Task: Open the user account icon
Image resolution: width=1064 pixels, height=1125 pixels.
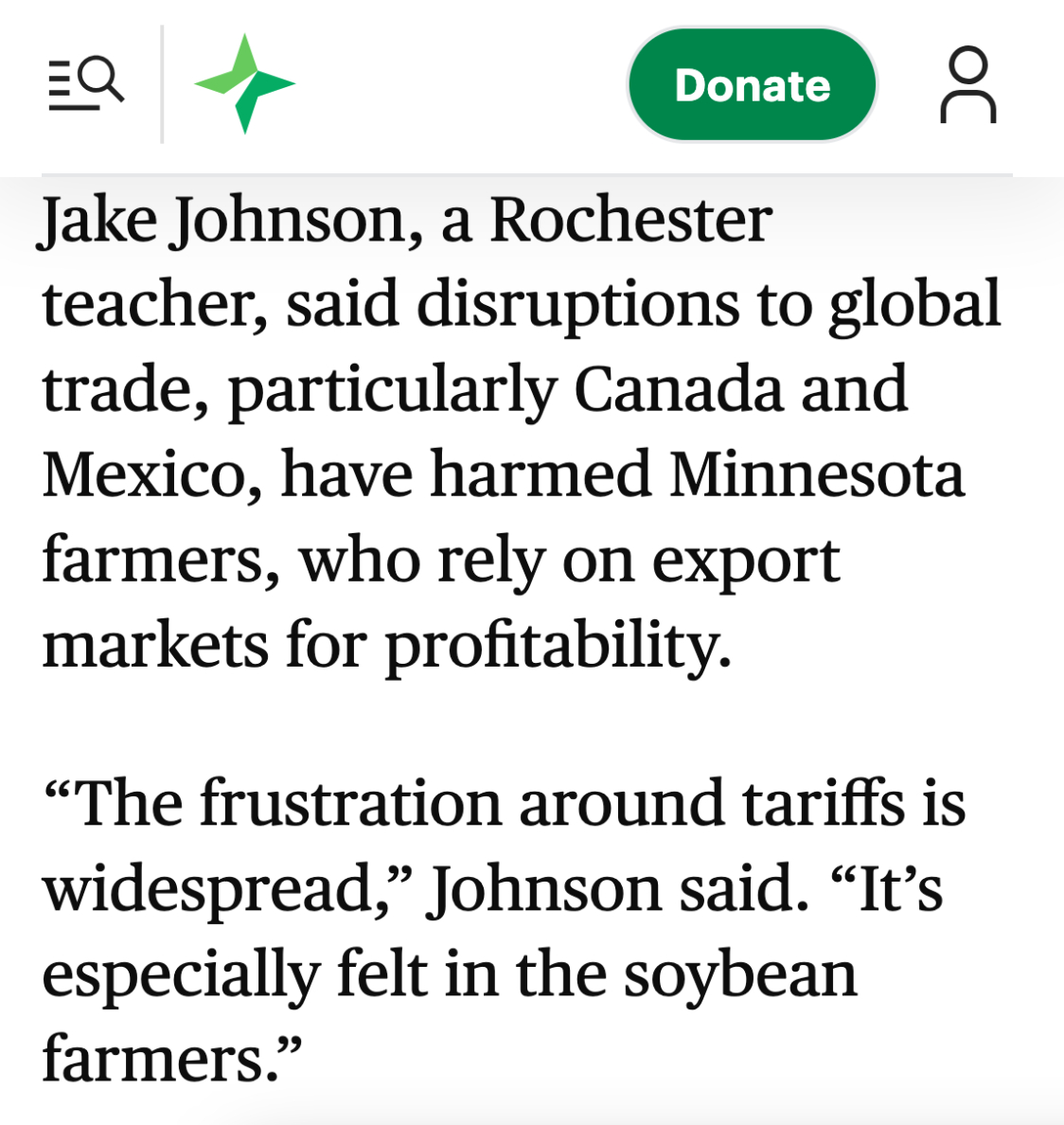Action: [x=967, y=85]
